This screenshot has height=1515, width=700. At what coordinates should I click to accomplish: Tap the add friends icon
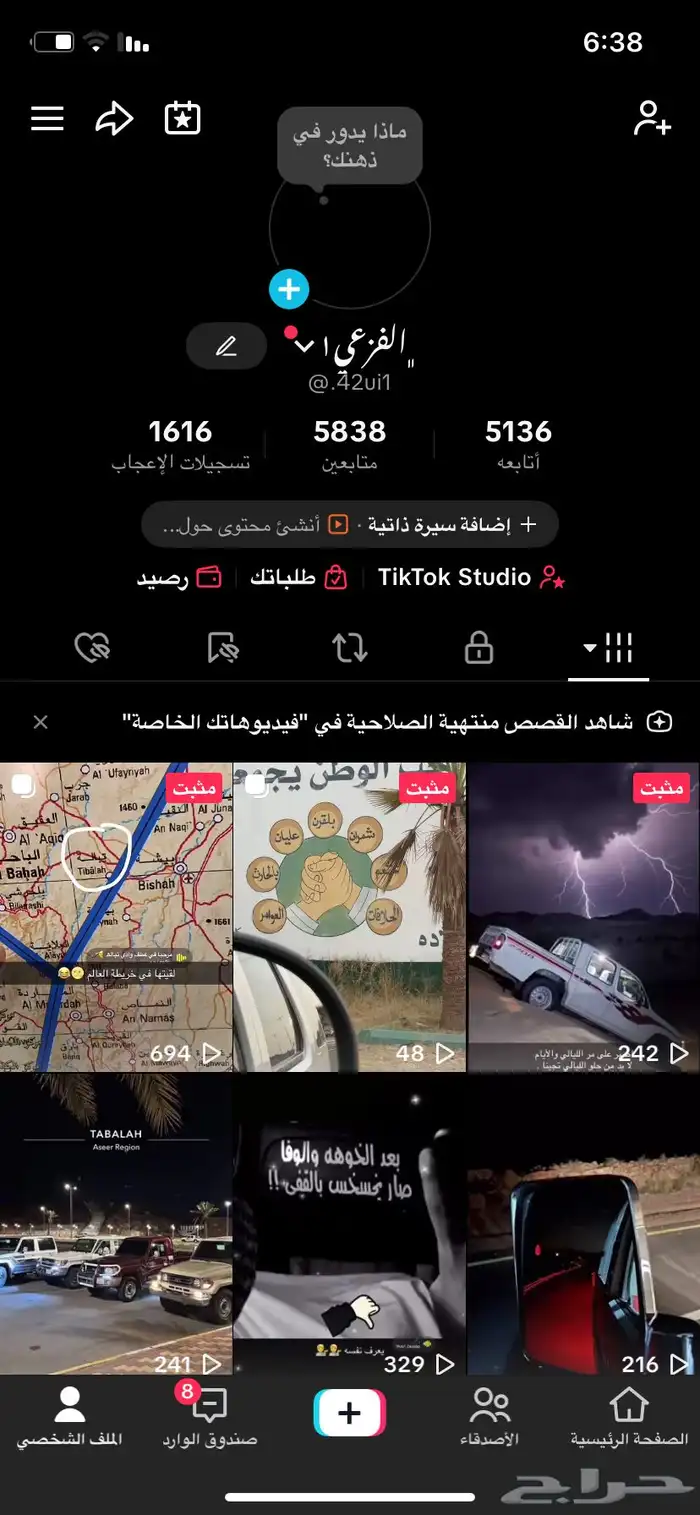[x=652, y=119]
